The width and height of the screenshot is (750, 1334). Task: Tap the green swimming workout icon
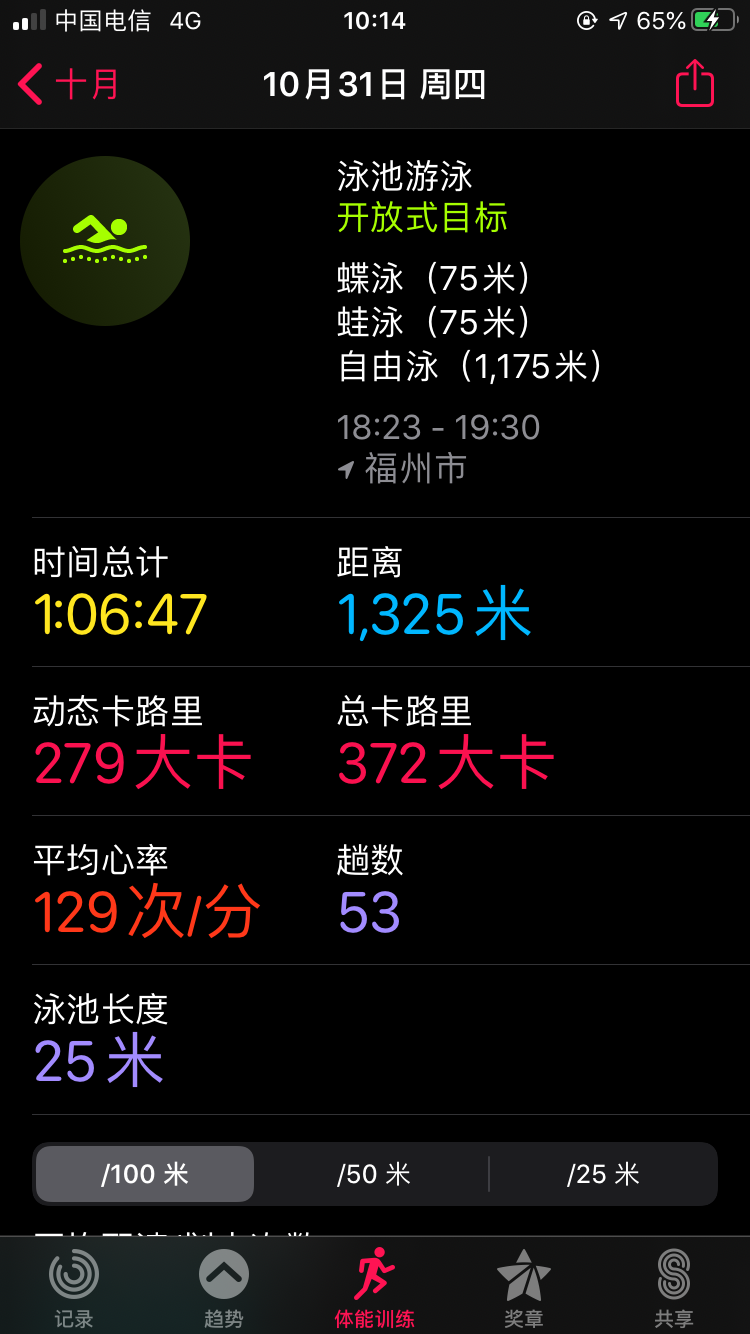(105, 241)
